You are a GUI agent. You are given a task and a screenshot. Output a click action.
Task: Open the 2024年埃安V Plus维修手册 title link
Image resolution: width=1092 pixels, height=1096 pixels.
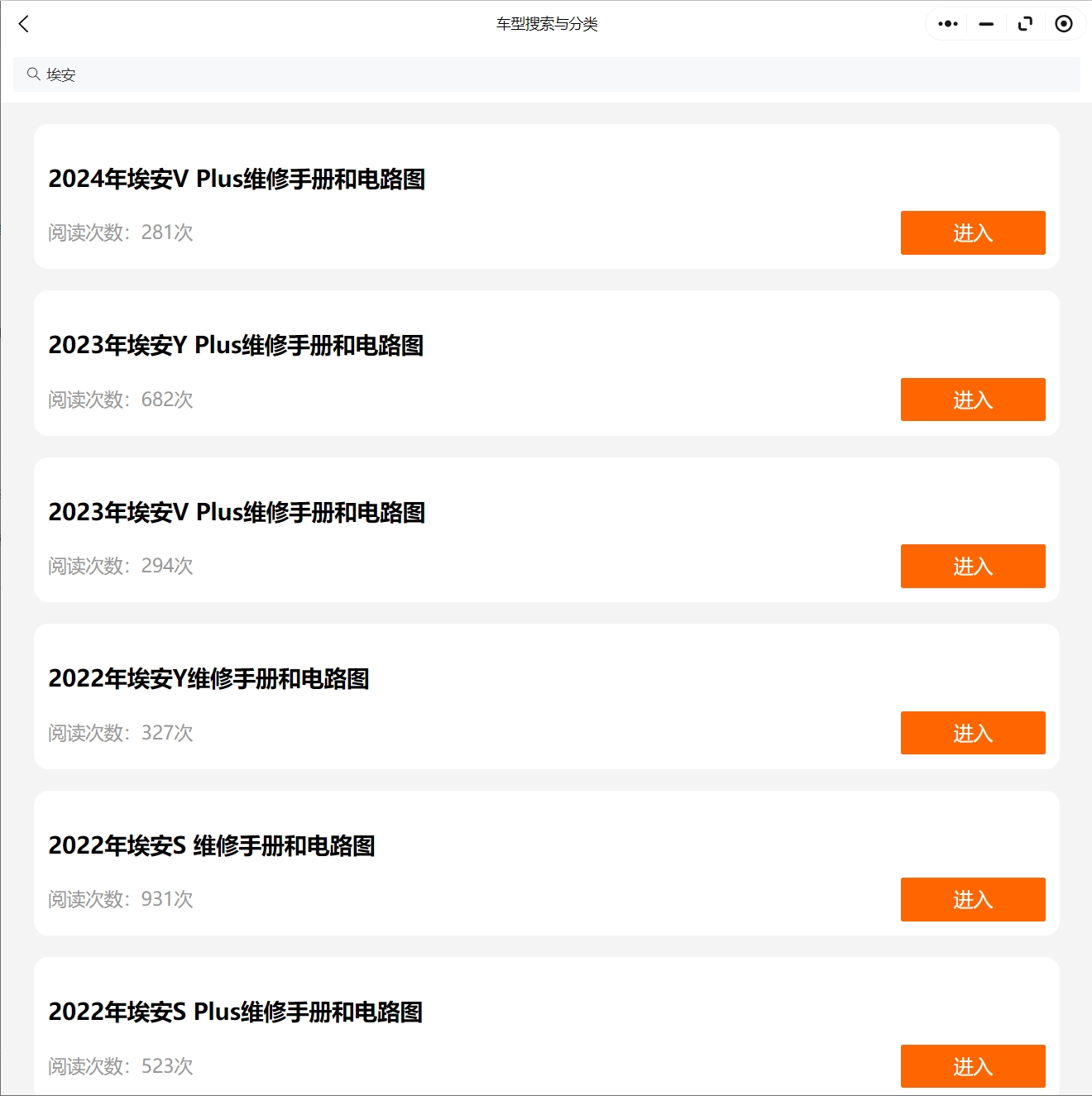click(x=238, y=179)
